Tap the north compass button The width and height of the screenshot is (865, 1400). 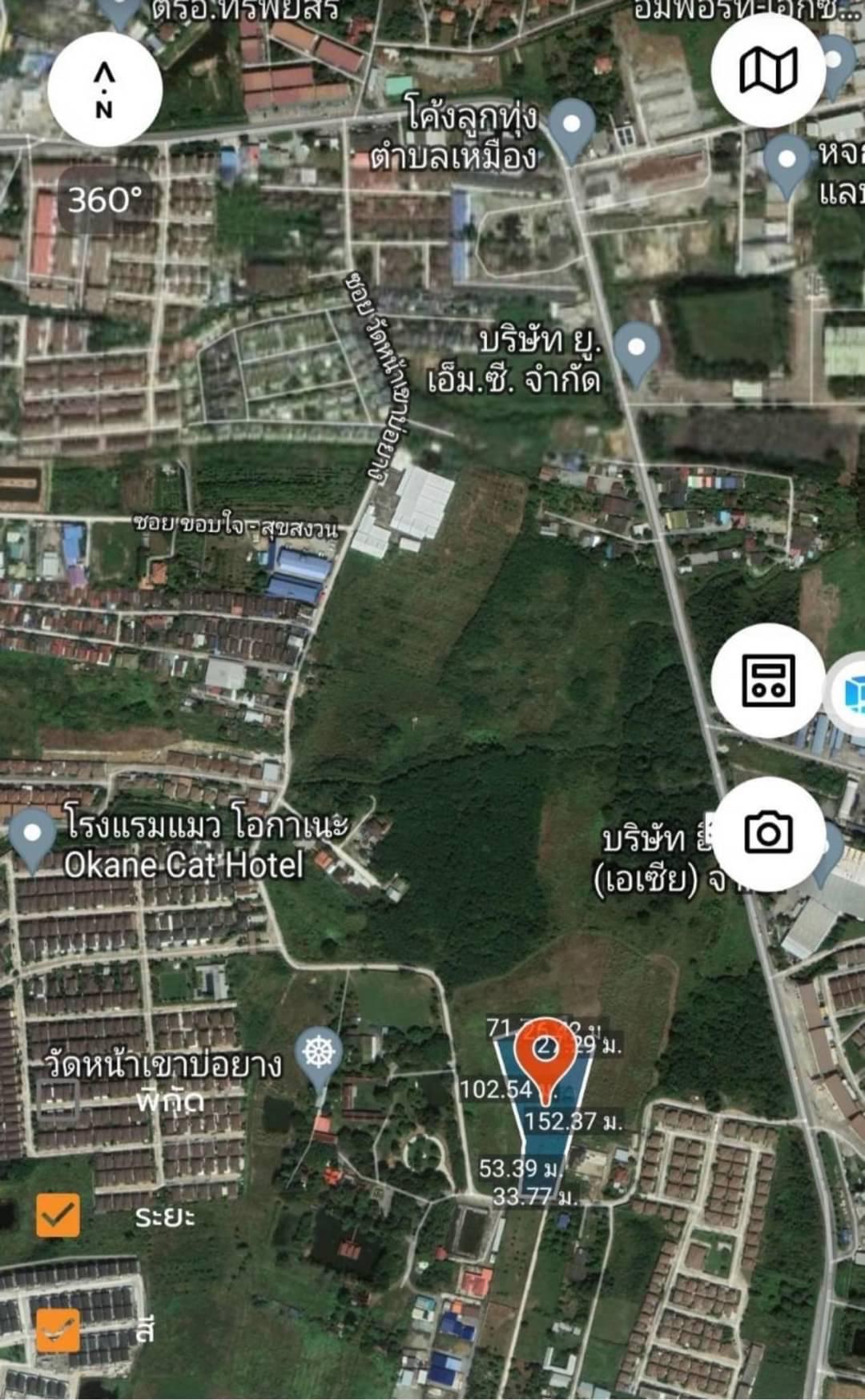click(105, 88)
